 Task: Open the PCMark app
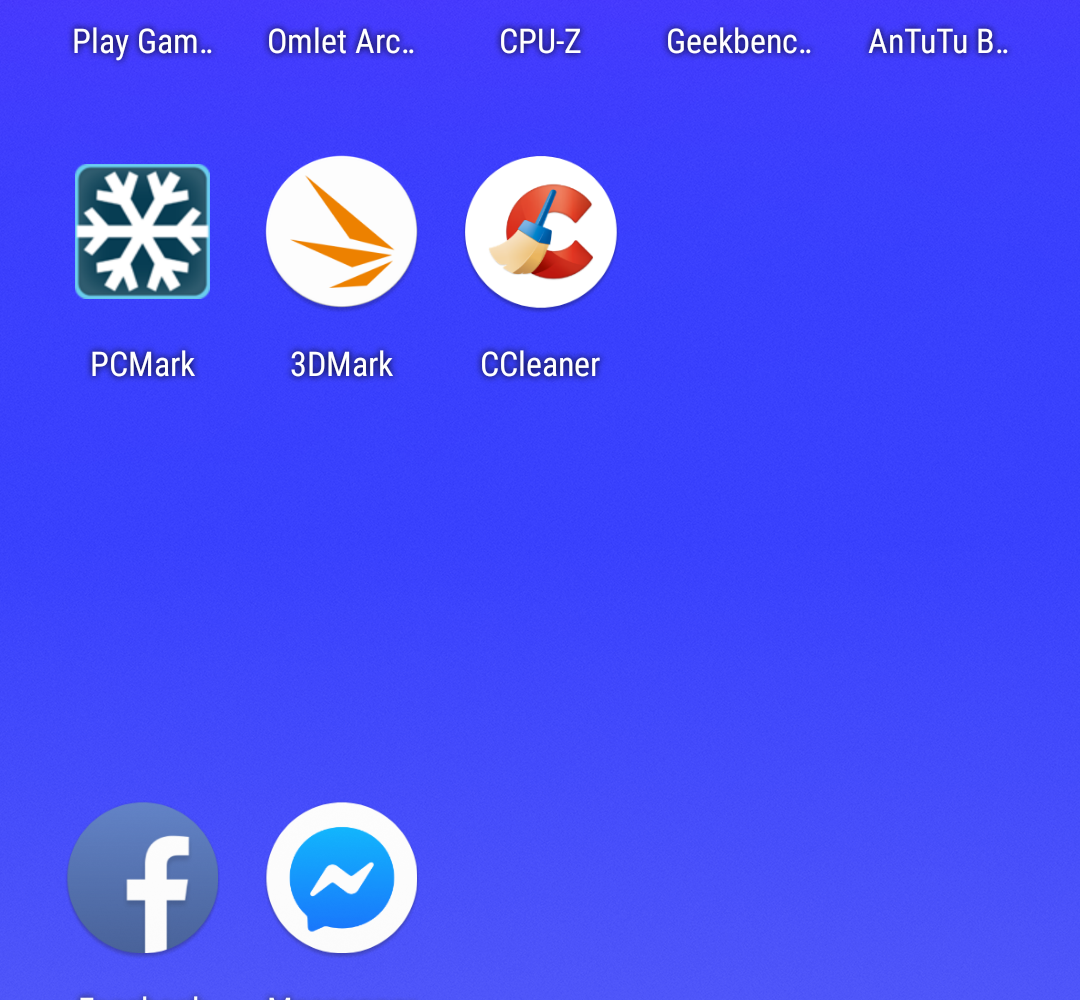(142, 232)
